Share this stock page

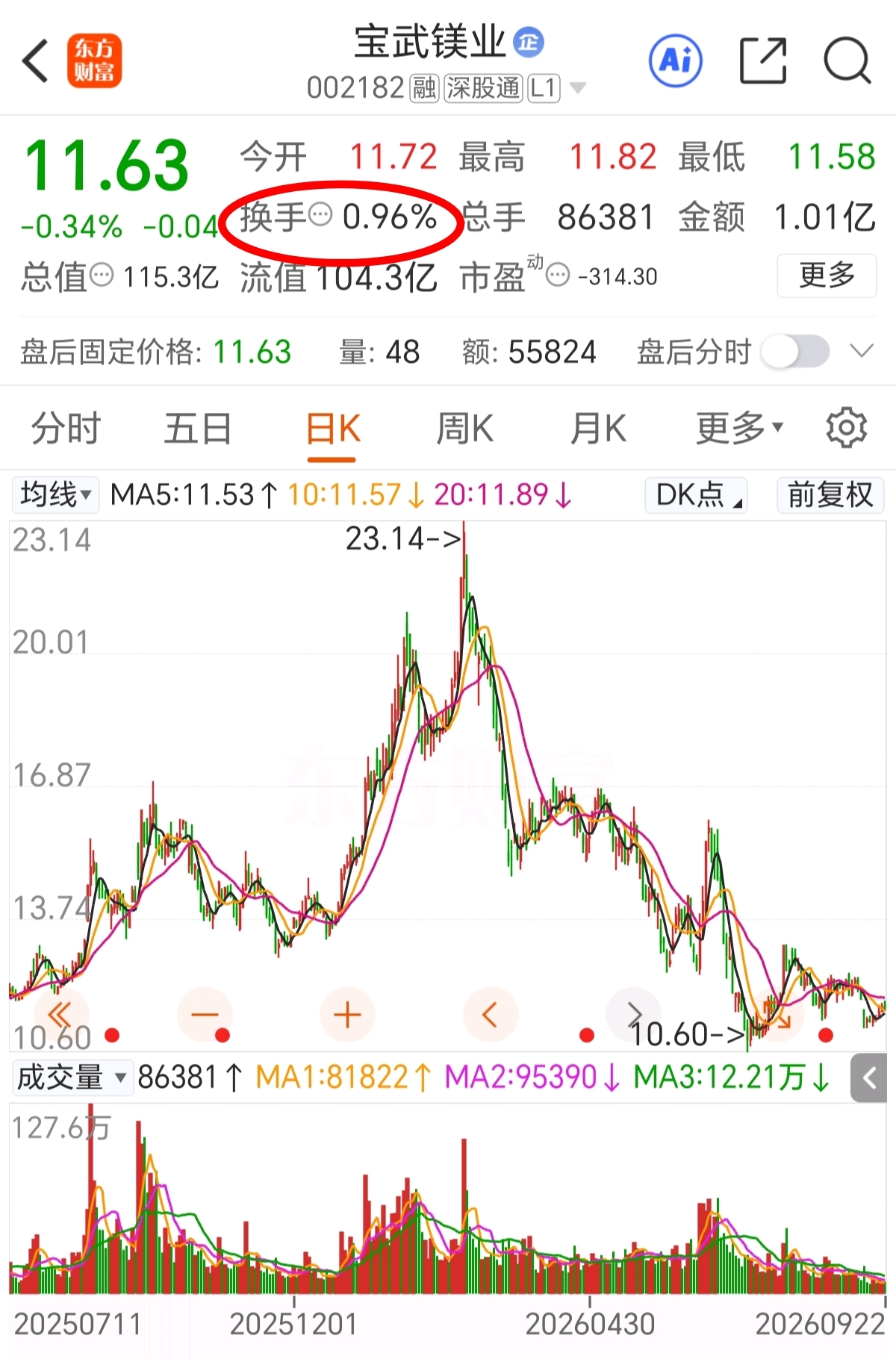763,60
